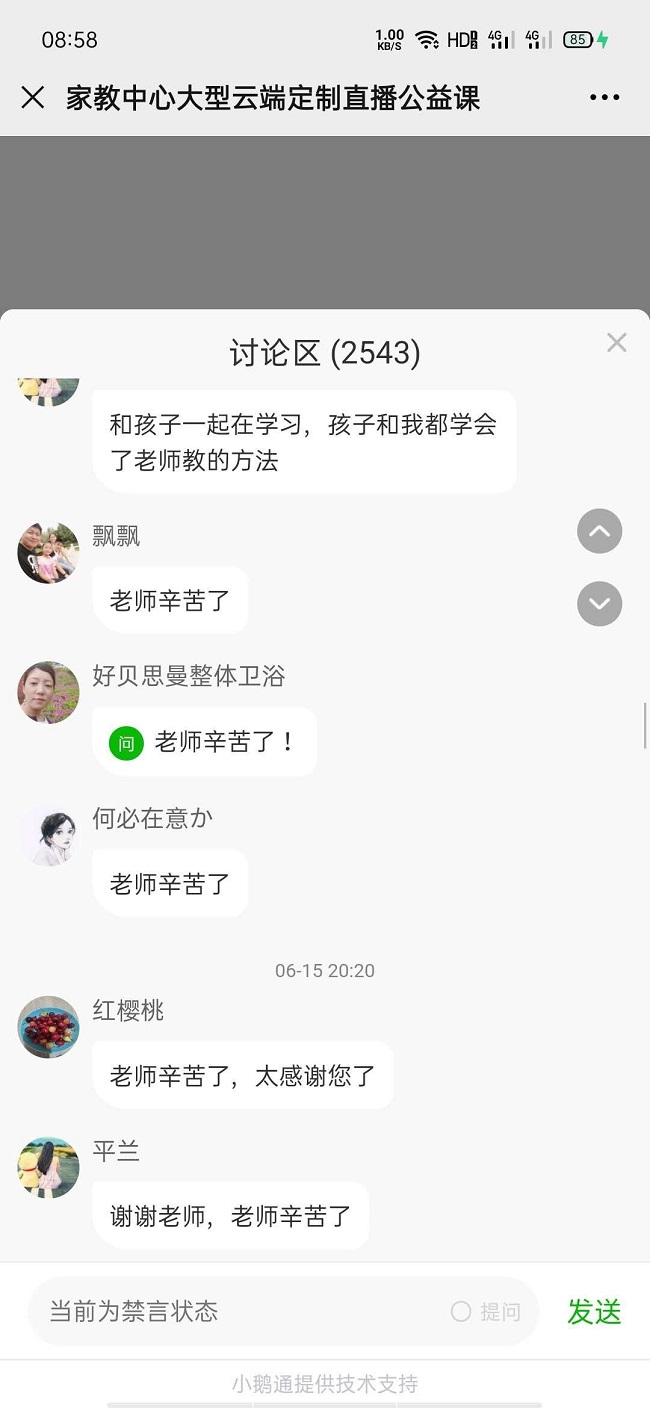Toggle the 提问 question option
Viewport: 650px width, 1408px height.
486,1311
